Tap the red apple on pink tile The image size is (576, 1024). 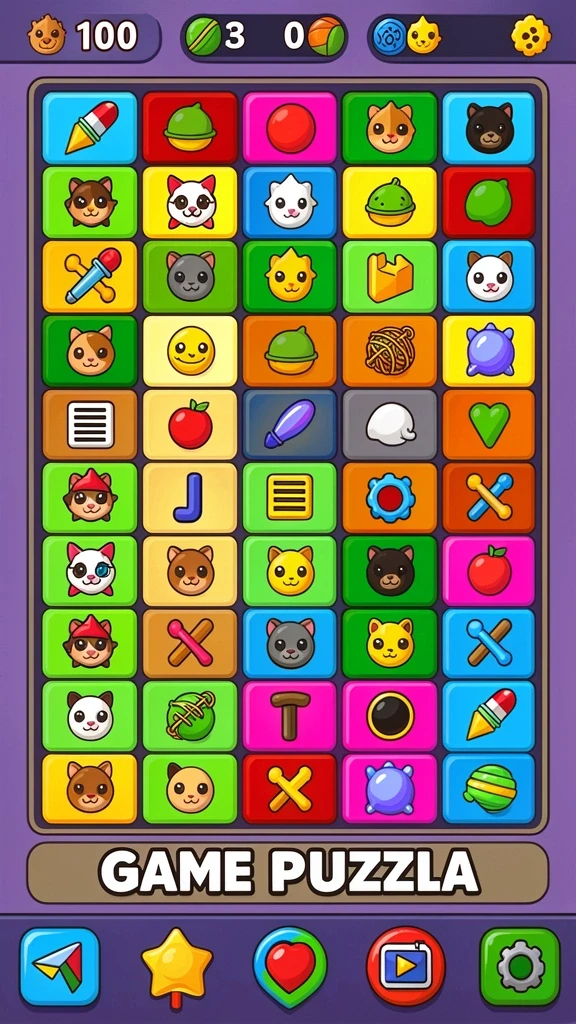click(x=488, y=571)
